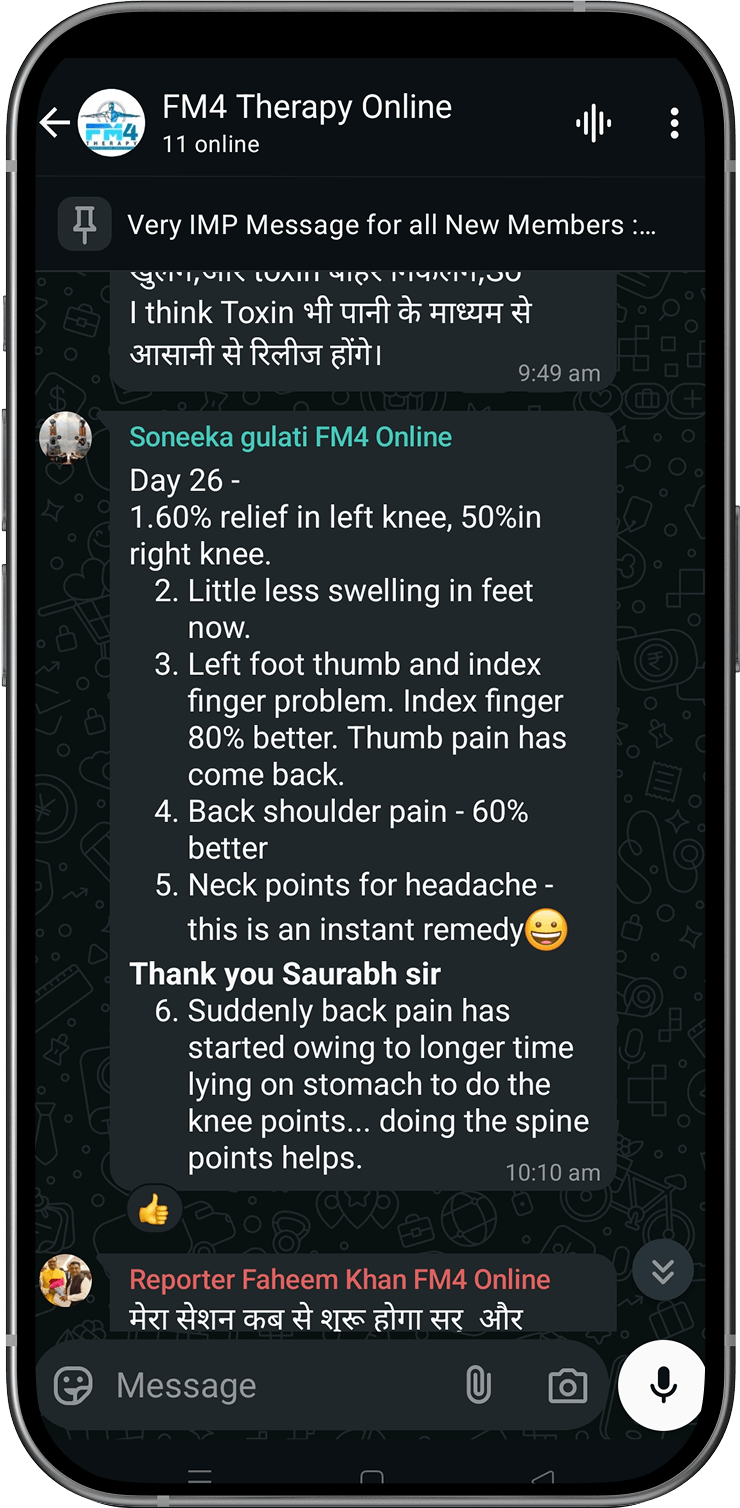Open the overflow menu
The width and height of the screenshot is (740, 1508).
pos(674,123)
